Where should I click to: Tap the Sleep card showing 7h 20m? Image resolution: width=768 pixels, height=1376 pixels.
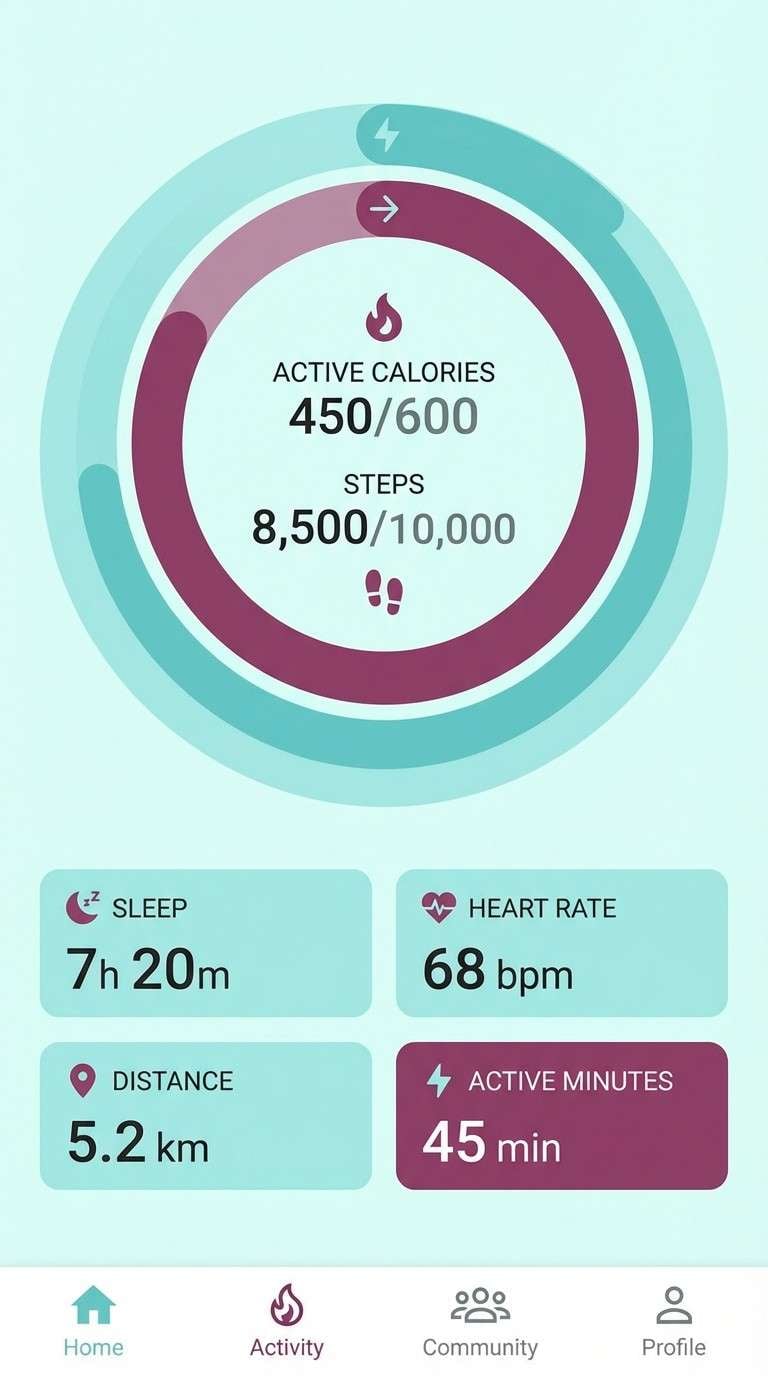pyautogui.click(x=205, y=944)
